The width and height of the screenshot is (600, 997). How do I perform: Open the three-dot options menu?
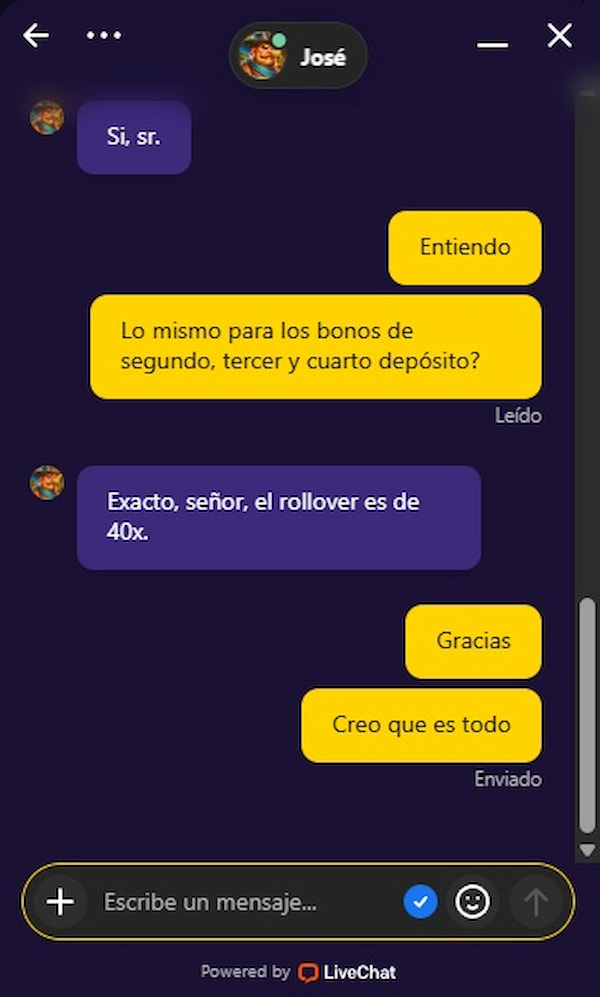103,36
